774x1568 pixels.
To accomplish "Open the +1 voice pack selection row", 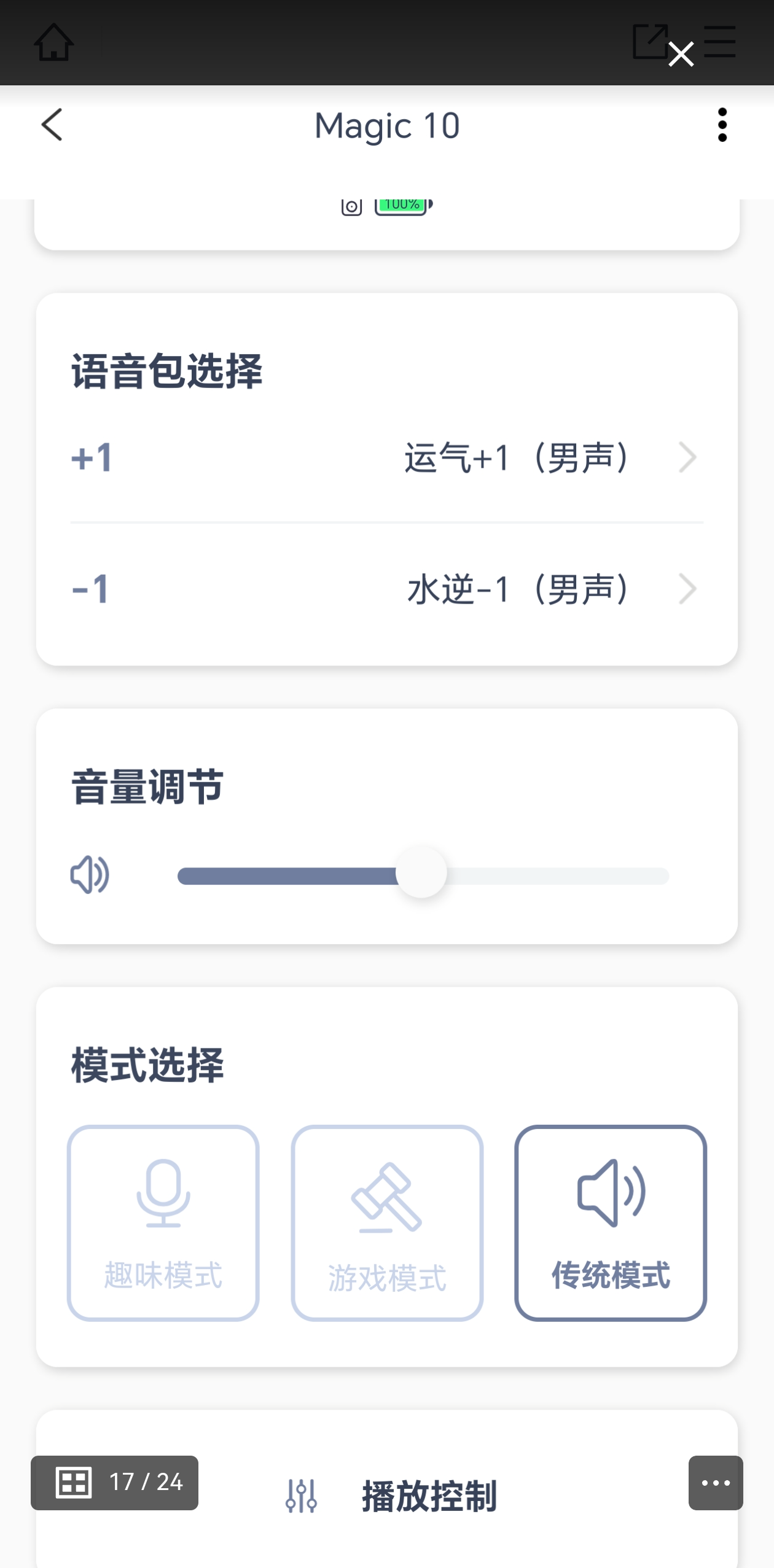I will point(386,457).
